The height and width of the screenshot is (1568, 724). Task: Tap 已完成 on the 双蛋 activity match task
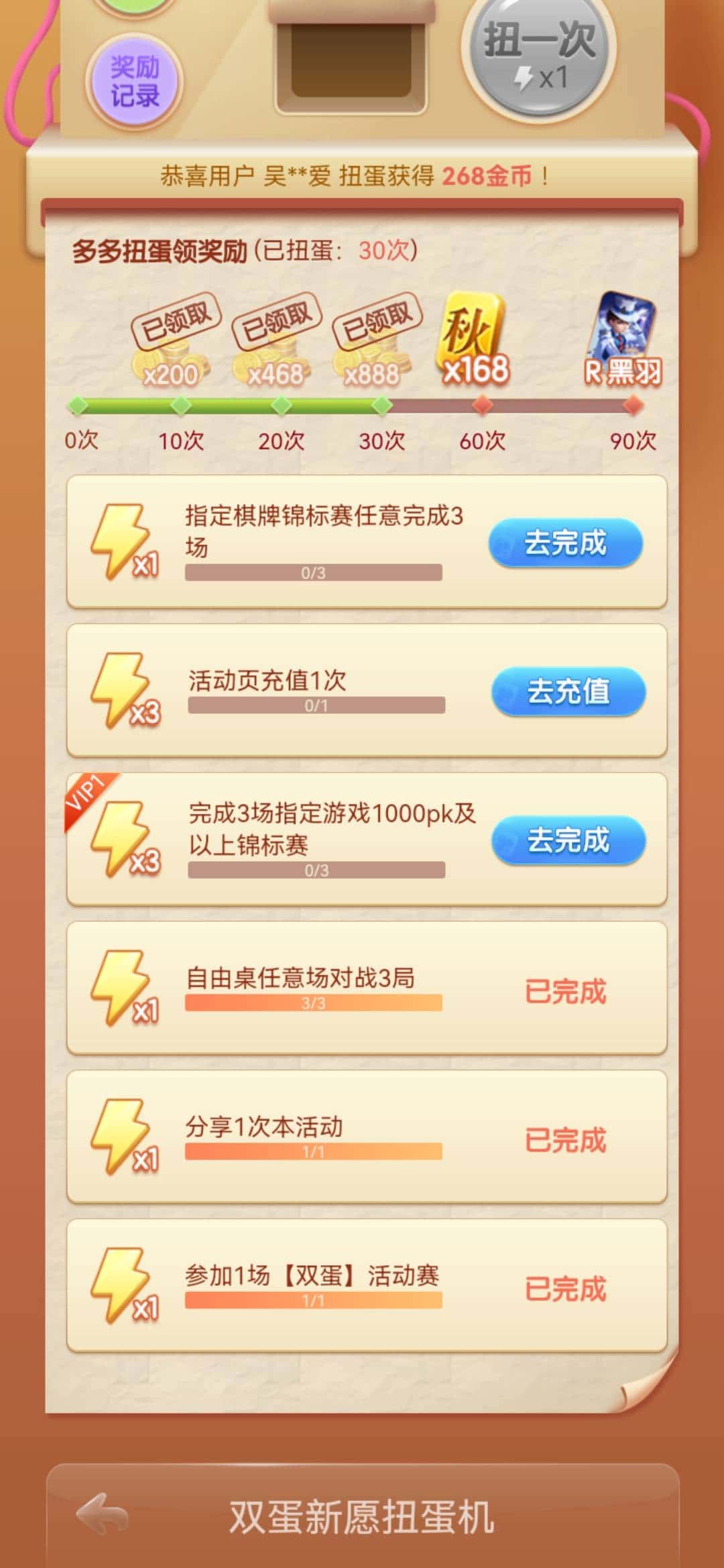click(566, 1290)
